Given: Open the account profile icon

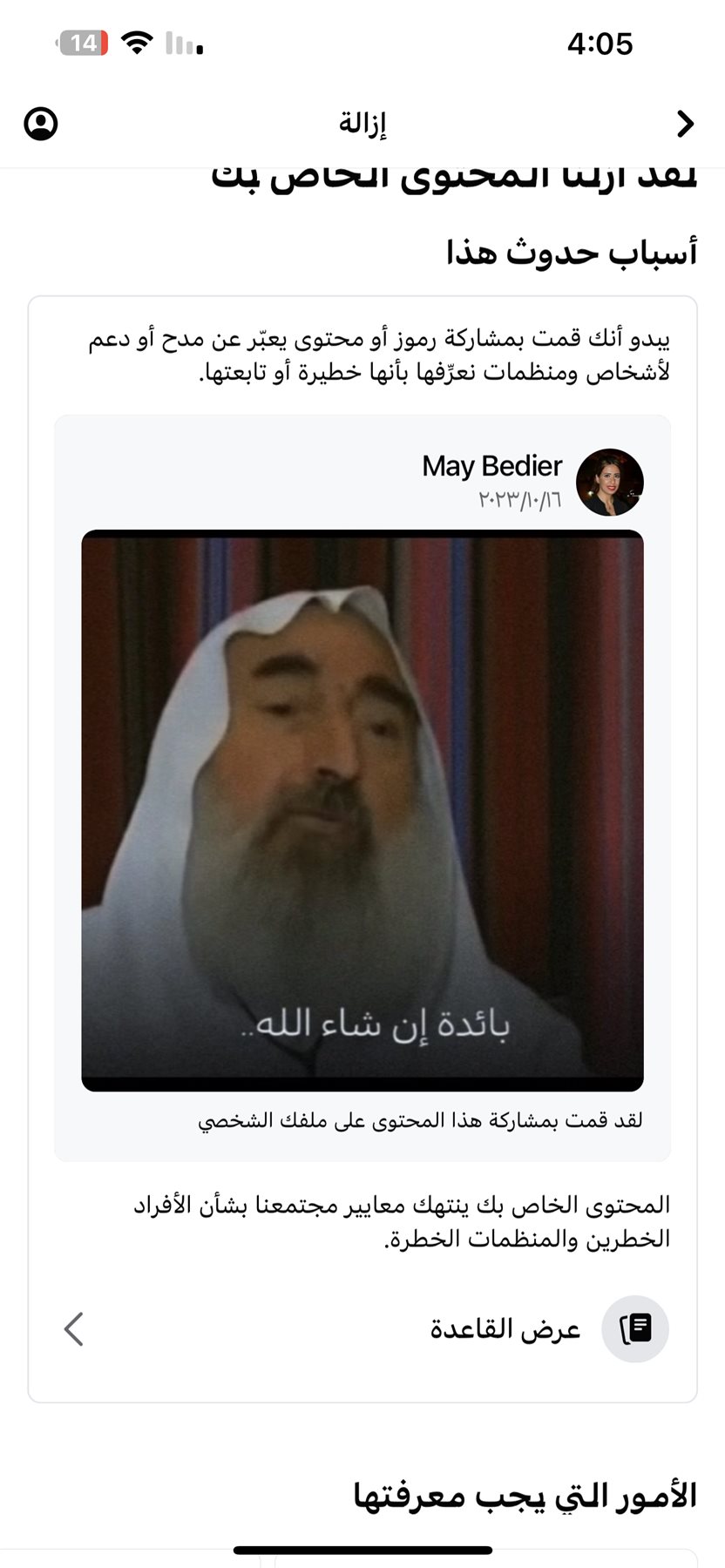Looking at the screenshot, I should tap(41, 124).
